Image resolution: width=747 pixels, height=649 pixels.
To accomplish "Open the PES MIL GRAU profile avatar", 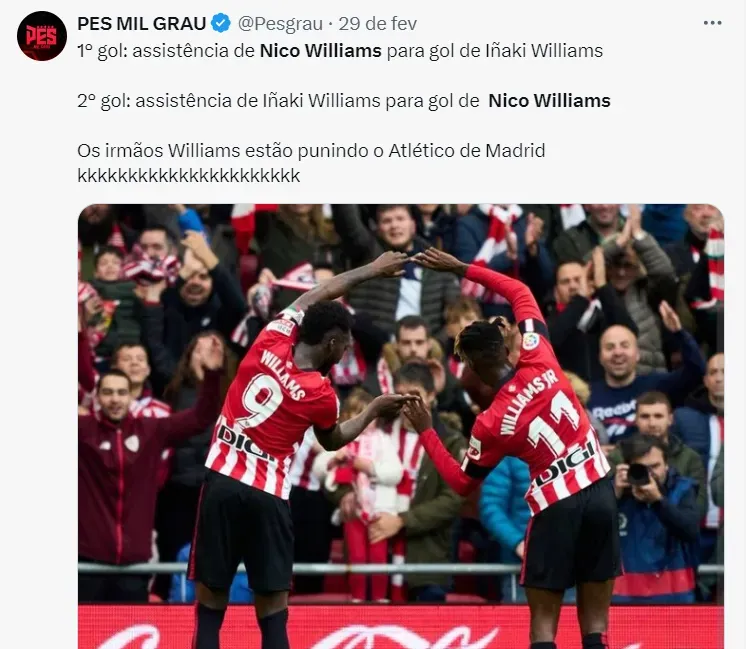I will (42, 36).
